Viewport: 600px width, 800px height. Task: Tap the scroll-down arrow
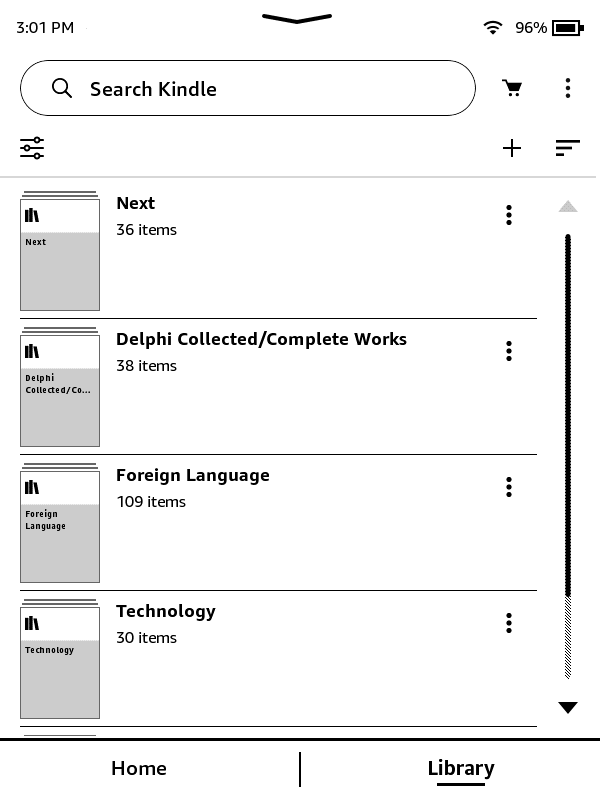coord(568,707)
